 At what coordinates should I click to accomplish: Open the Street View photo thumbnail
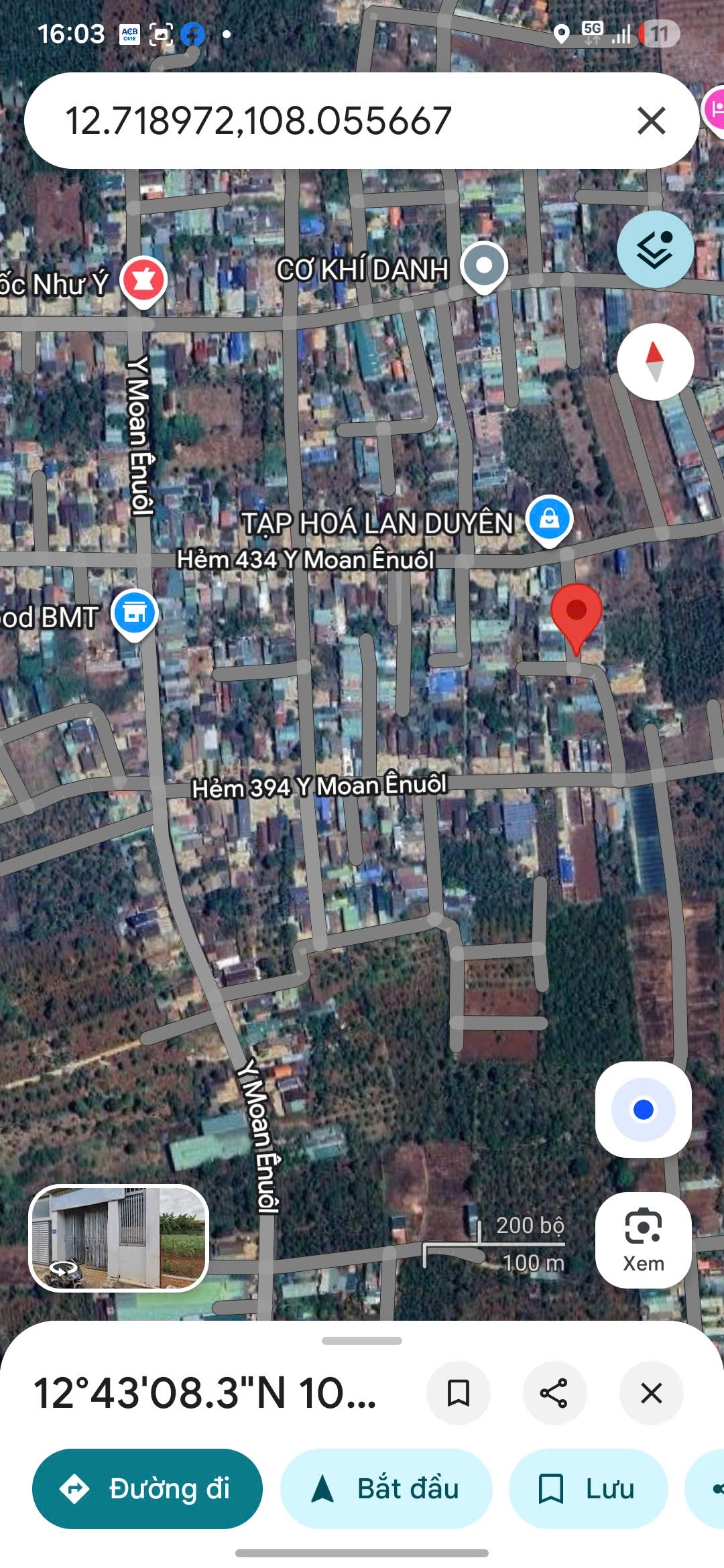click(119, 1238)
